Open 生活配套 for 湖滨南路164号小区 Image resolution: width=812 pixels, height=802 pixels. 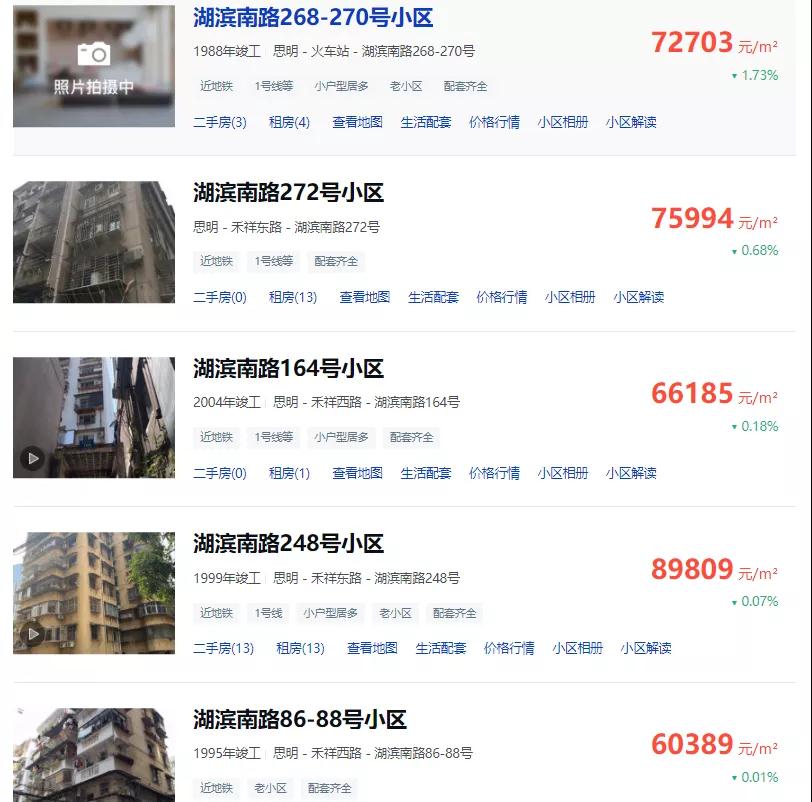coord(426,473)
